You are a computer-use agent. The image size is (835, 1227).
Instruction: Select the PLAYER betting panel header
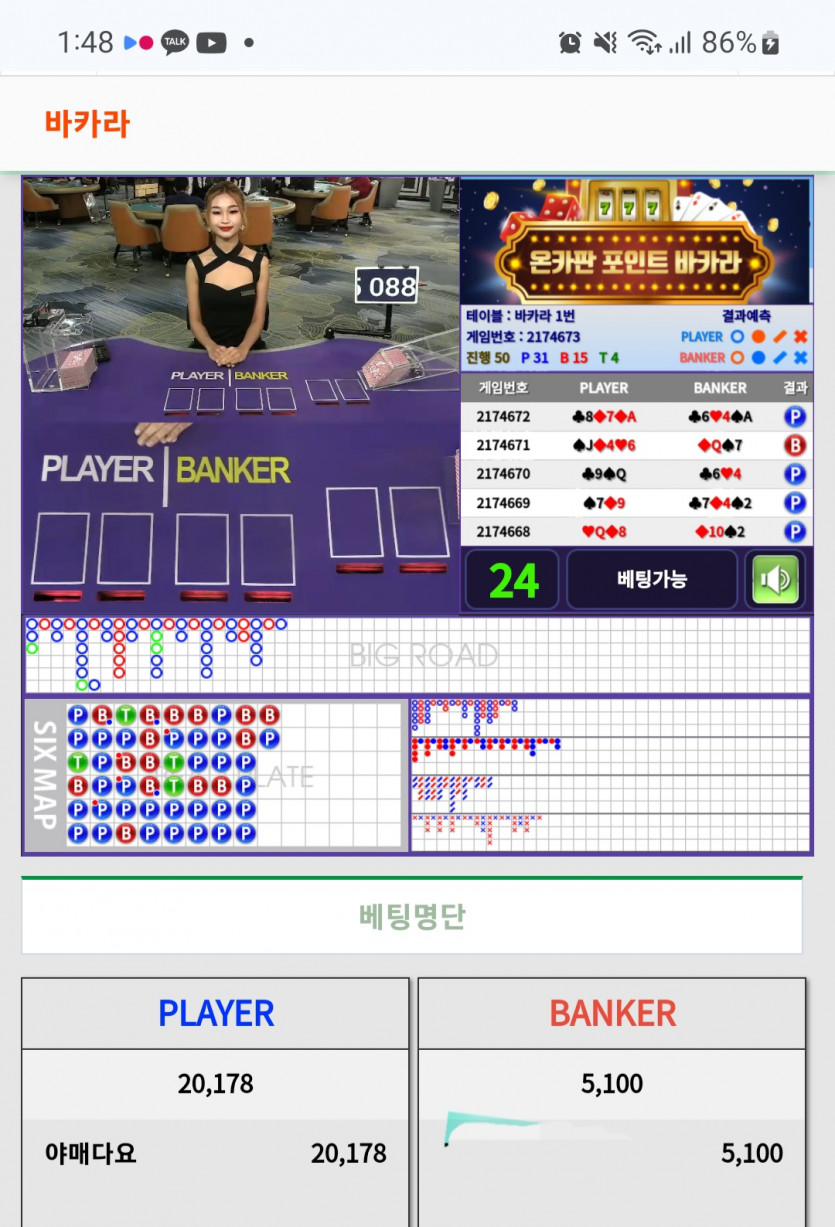coord(216,1014)
